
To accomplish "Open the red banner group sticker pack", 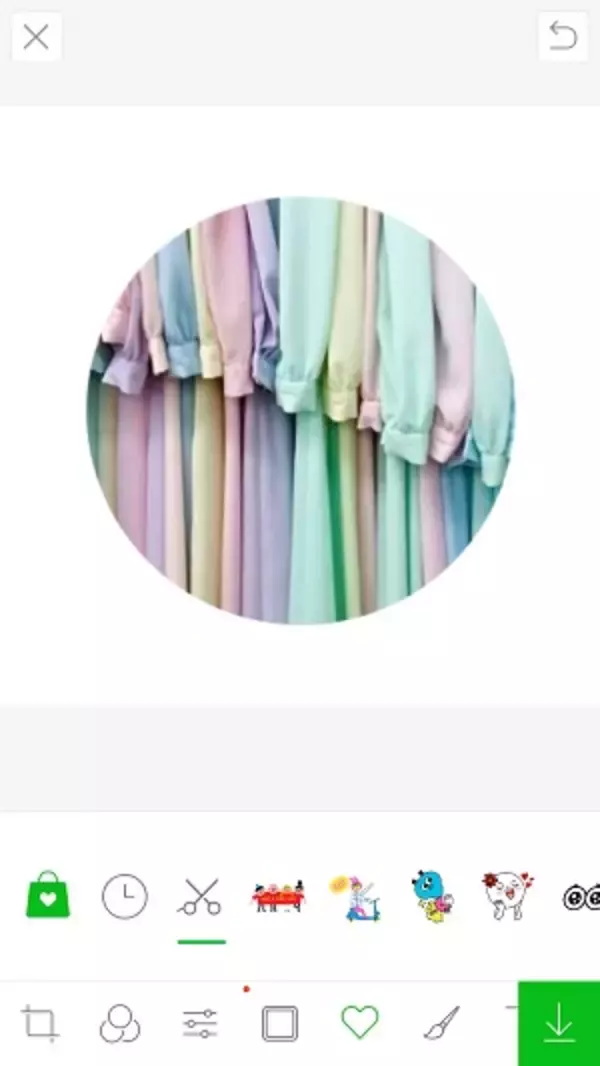I will (278, 897).
